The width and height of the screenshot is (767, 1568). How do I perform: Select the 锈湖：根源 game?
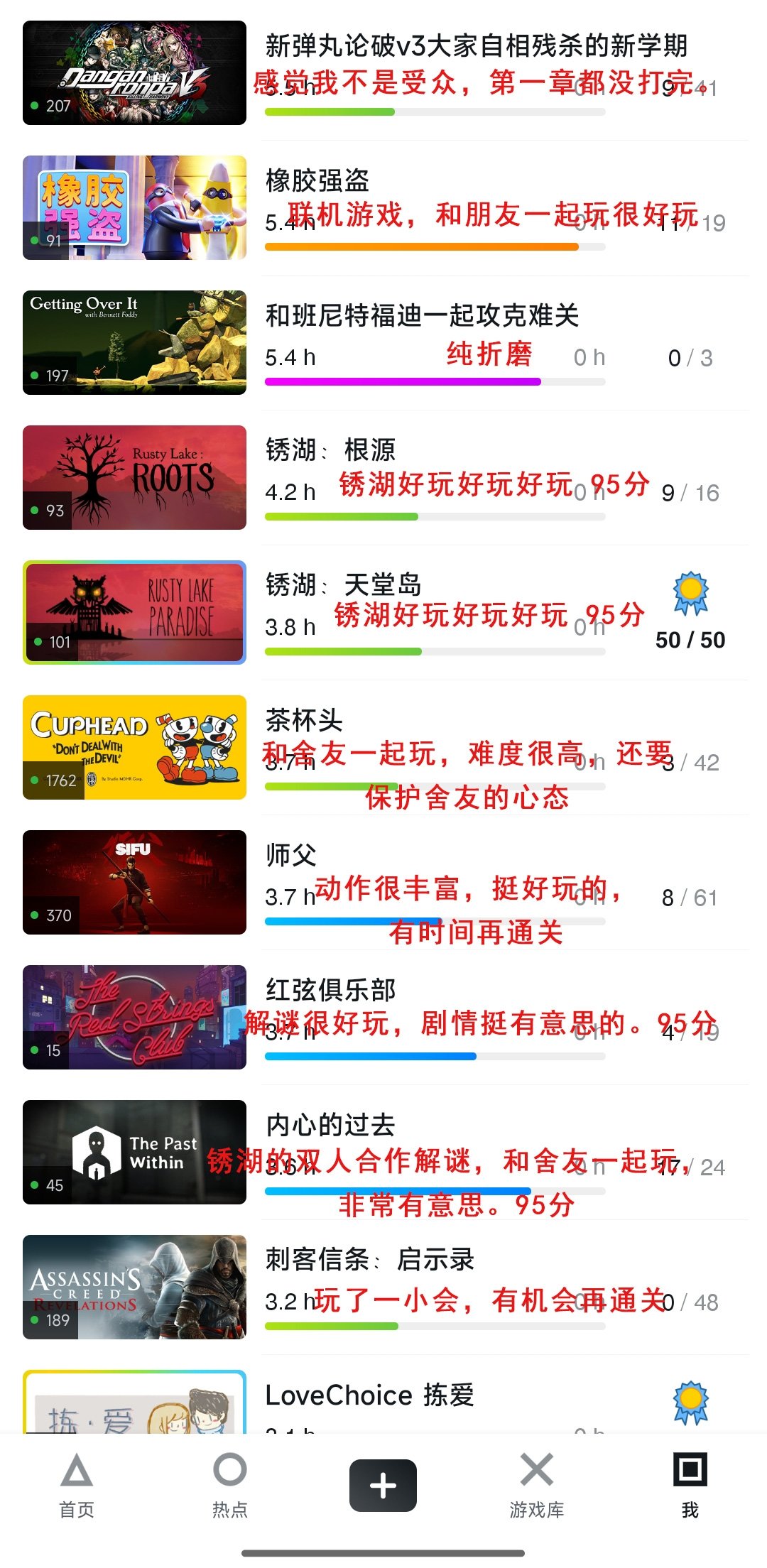[330, 450]
